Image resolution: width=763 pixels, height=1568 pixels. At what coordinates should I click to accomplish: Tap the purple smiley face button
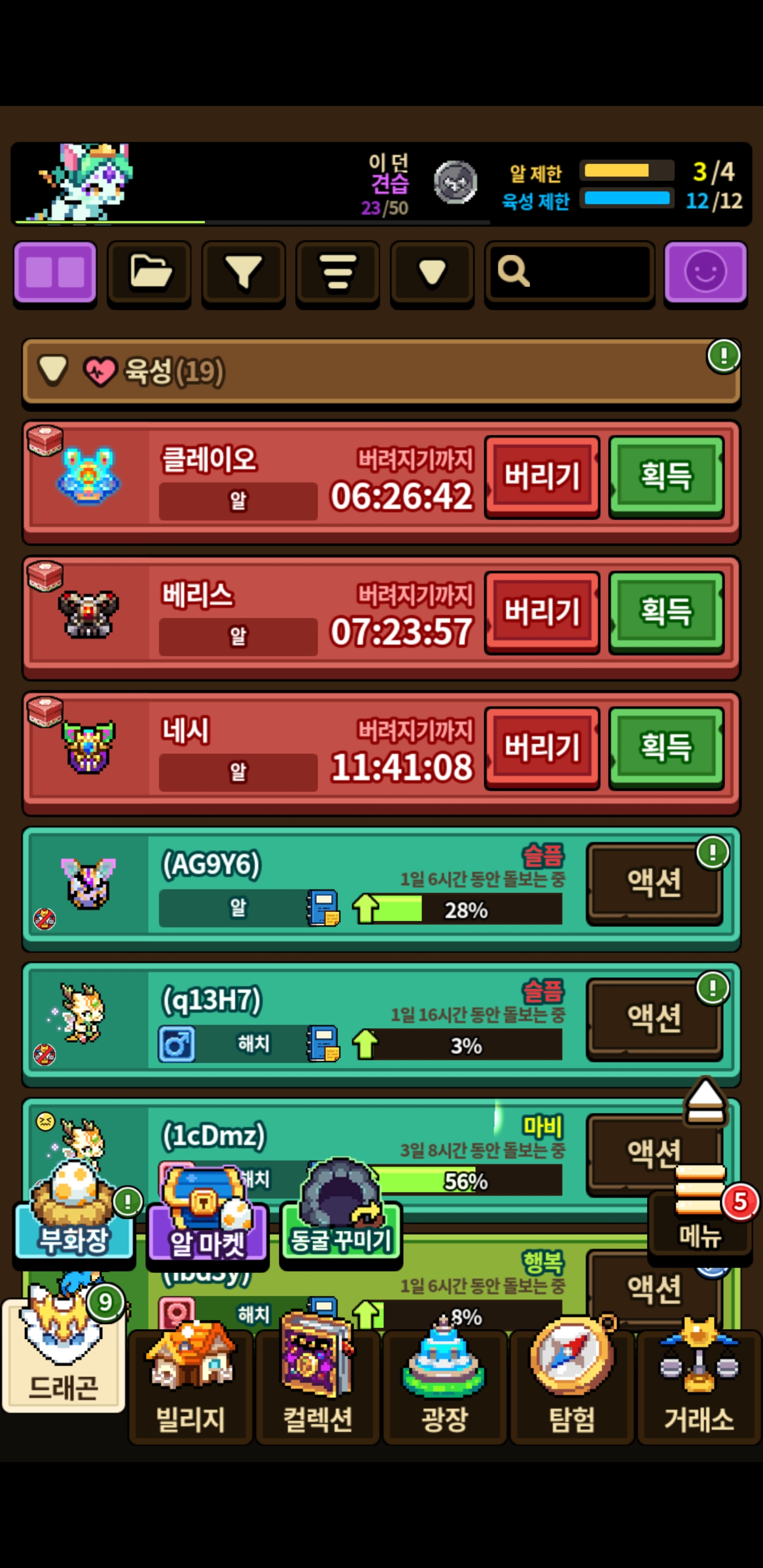(705, 272)
